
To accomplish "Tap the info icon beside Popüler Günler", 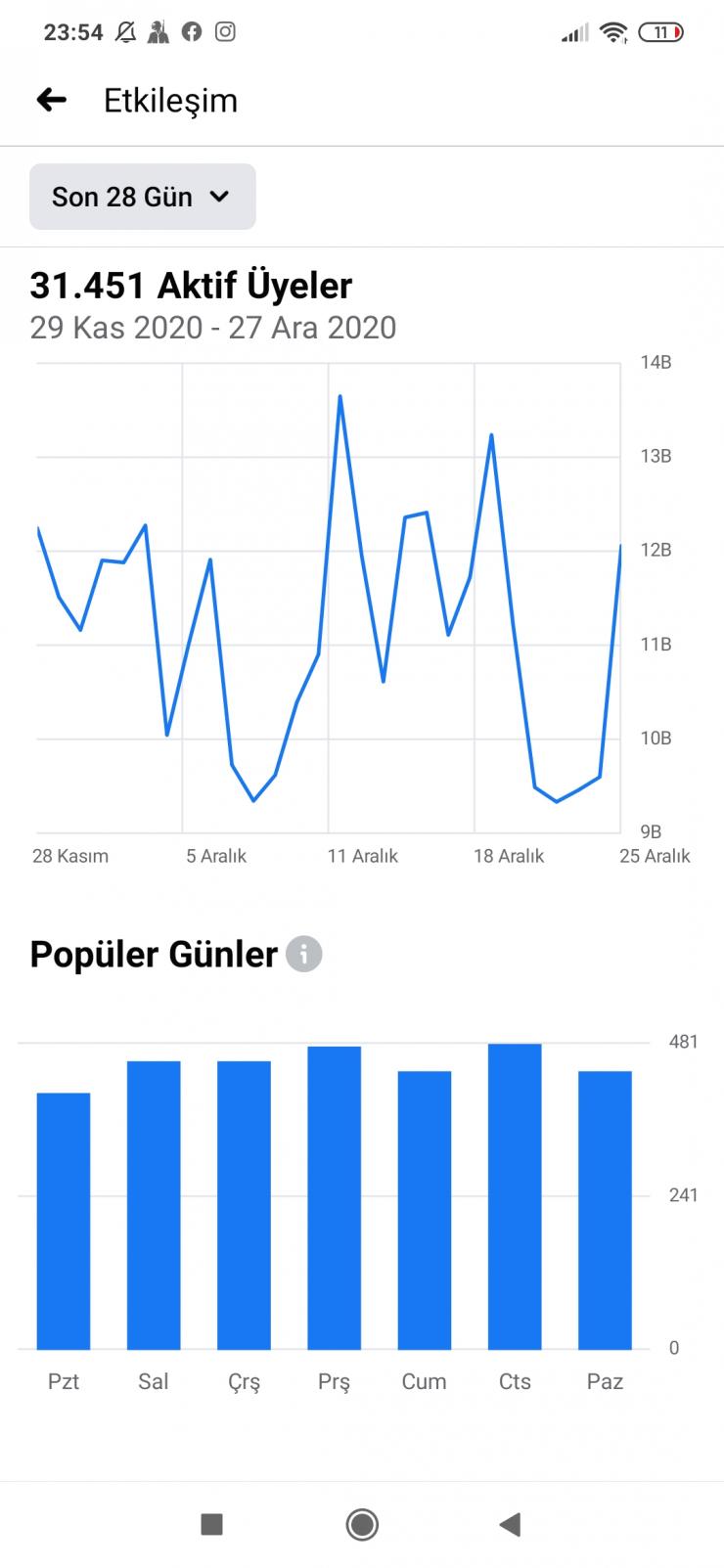I will pos(303,954).
